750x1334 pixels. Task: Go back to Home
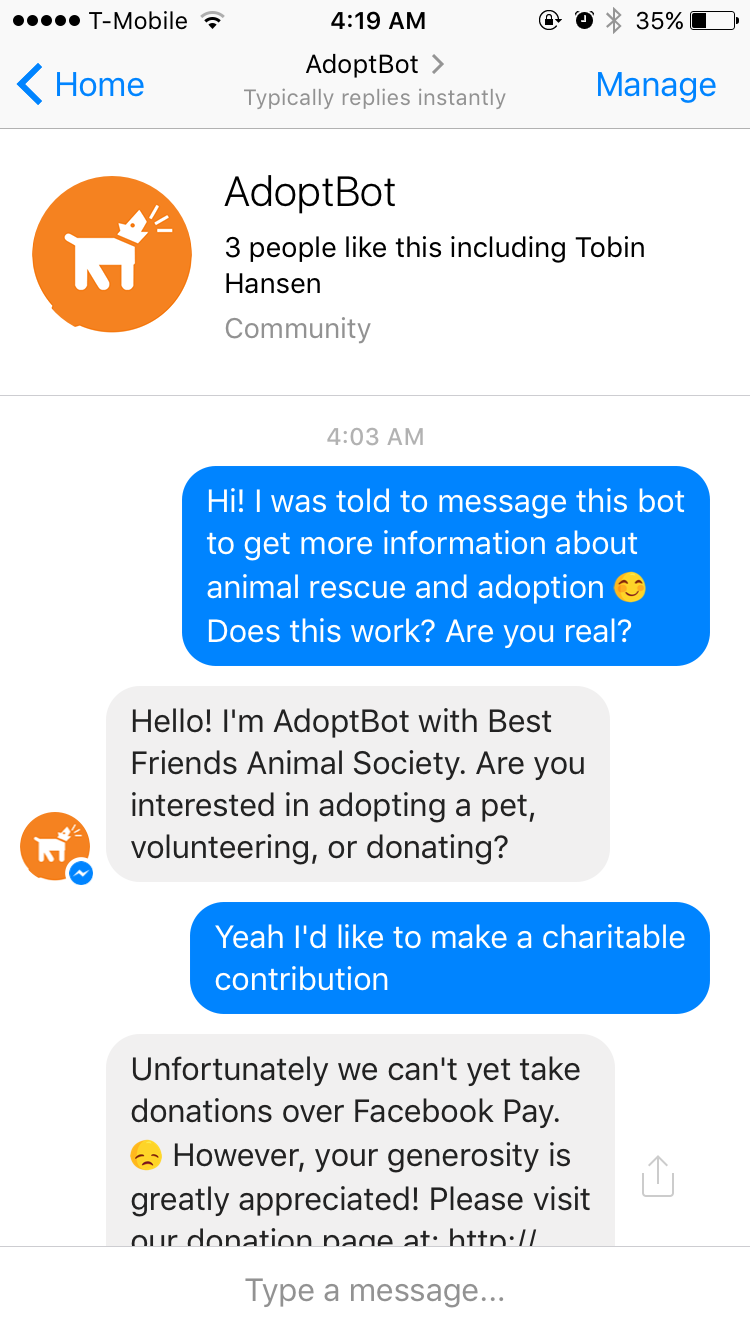point(82,85)
